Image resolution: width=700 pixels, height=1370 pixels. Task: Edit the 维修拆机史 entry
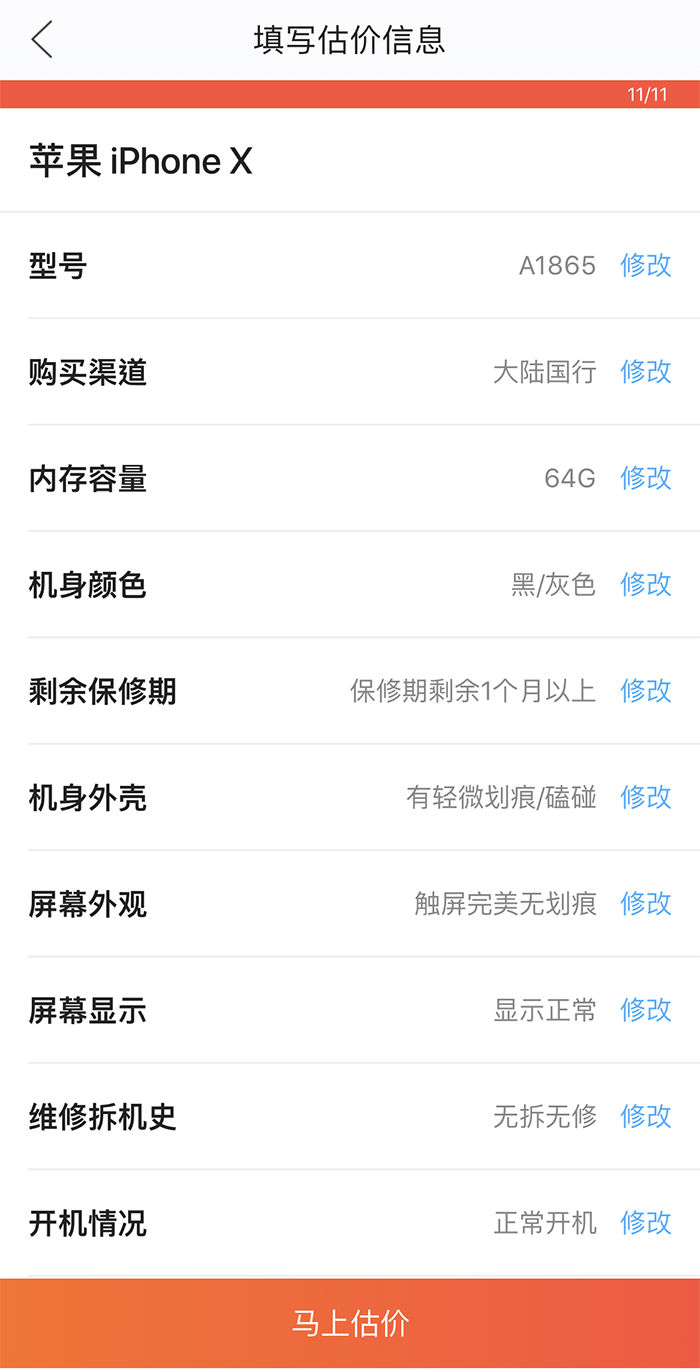click(646, 1116)
